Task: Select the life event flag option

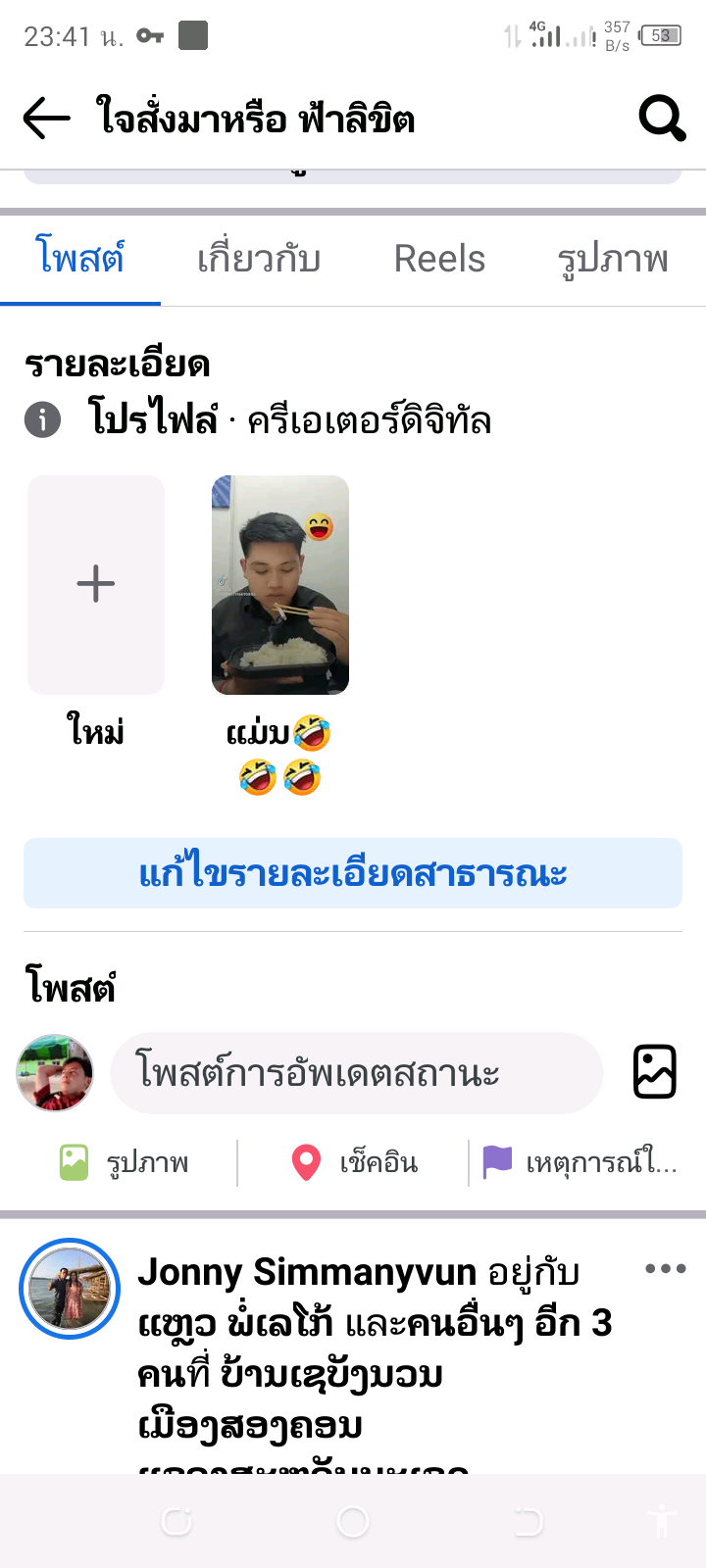Action: (580, 1163)
